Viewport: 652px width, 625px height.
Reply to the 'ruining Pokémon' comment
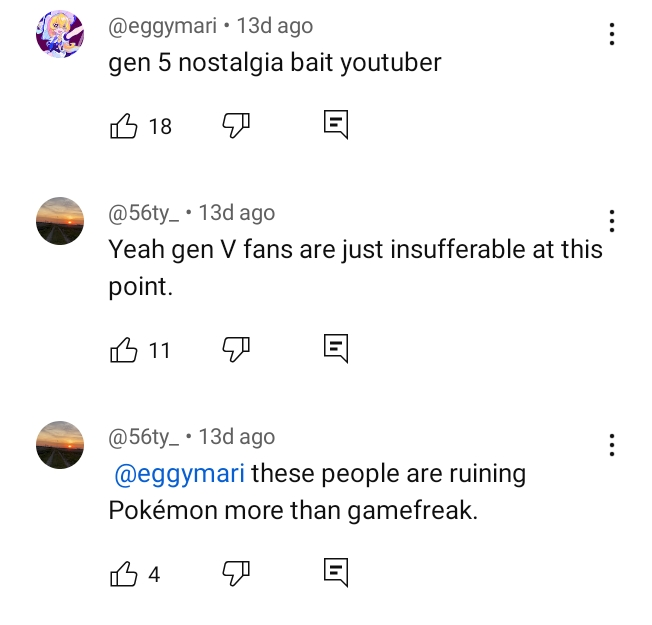(x=336, y=573)
